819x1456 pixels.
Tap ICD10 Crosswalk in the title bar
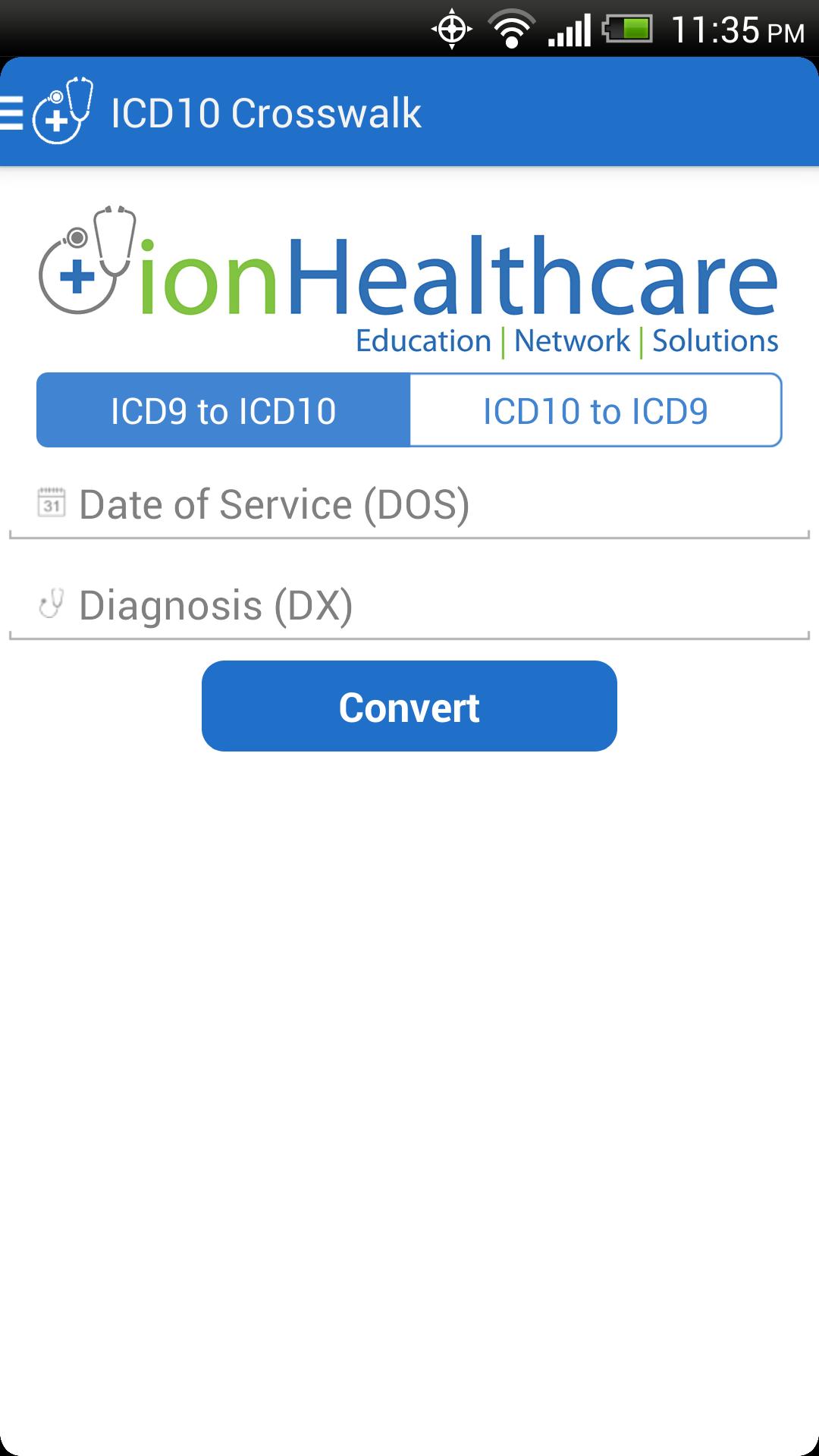coord(264,114)
